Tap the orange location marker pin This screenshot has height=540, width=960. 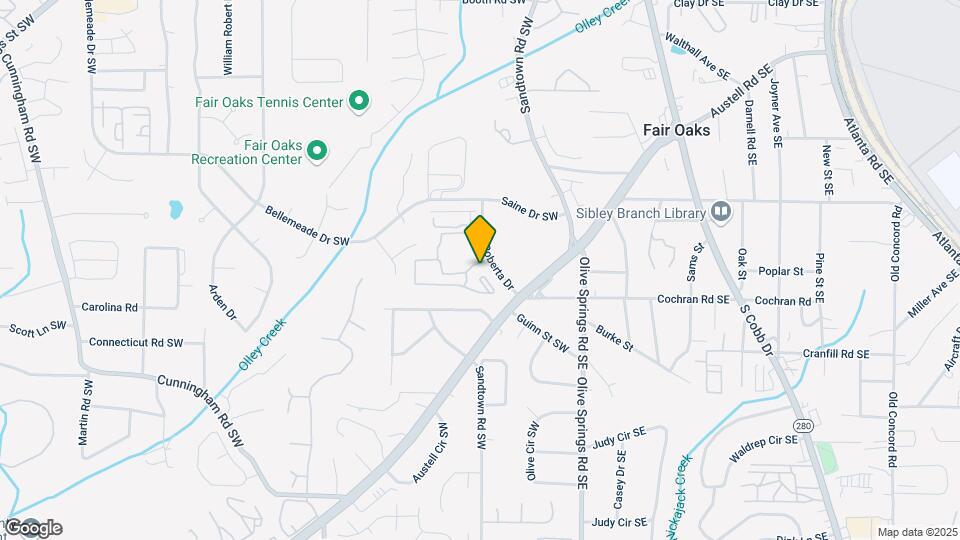tap(480, 239)
